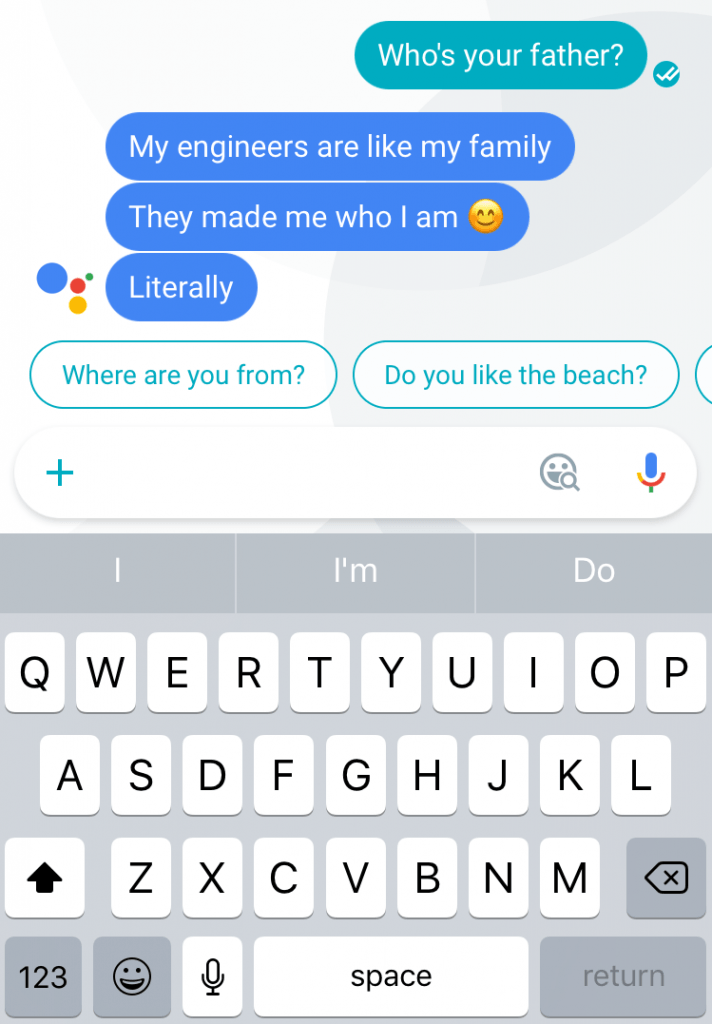Focus the message text field
The image size is (712, 1024).
point(300,473)
